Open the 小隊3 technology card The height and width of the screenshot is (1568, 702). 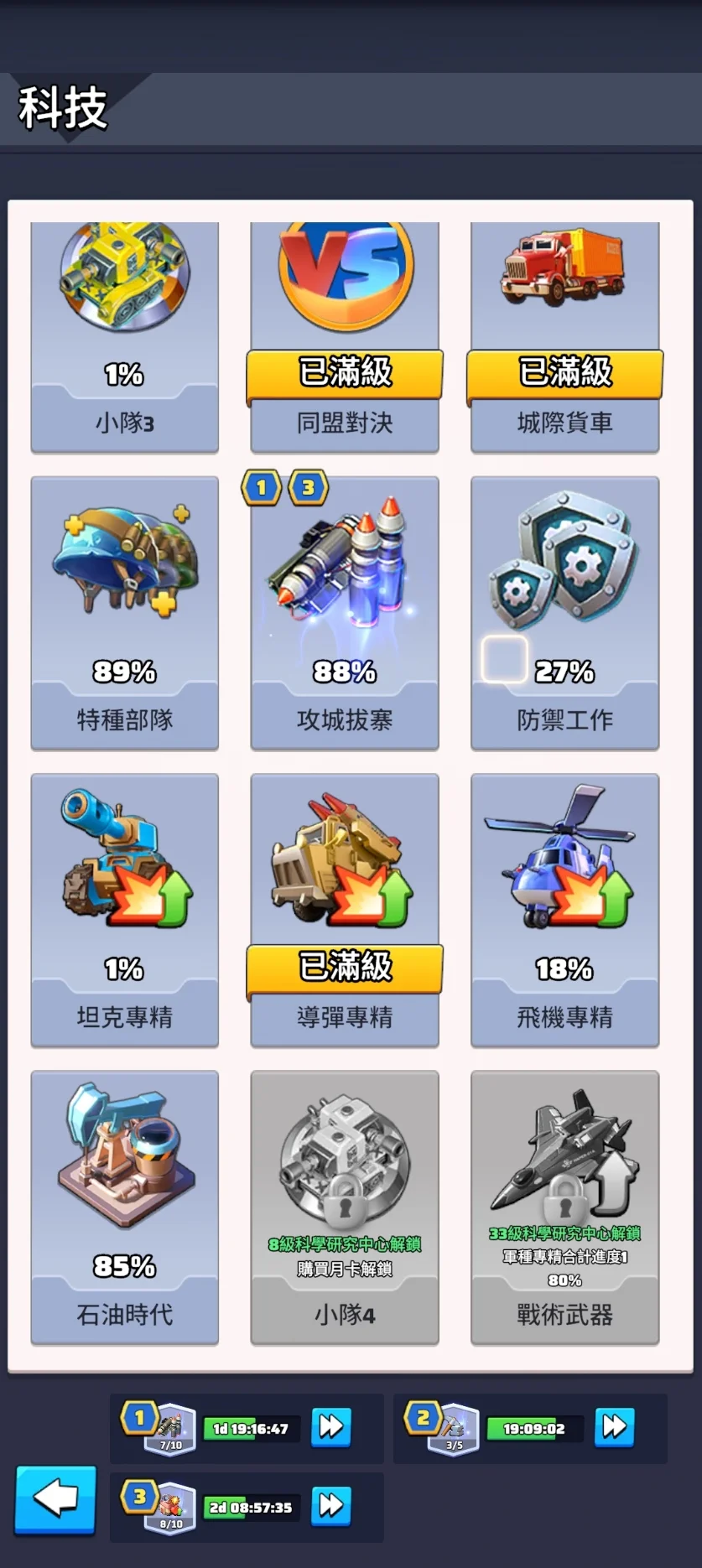tap(124, 335)
